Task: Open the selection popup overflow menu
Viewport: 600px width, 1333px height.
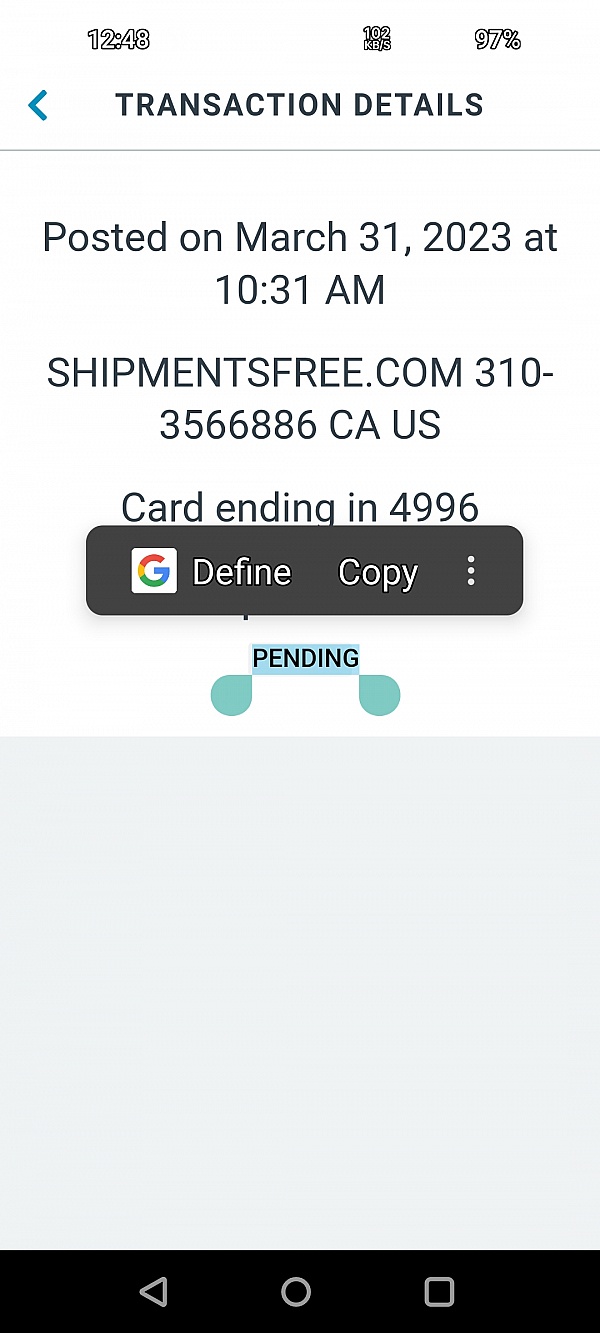Action: pyautogui.click(x=471, y=571)
